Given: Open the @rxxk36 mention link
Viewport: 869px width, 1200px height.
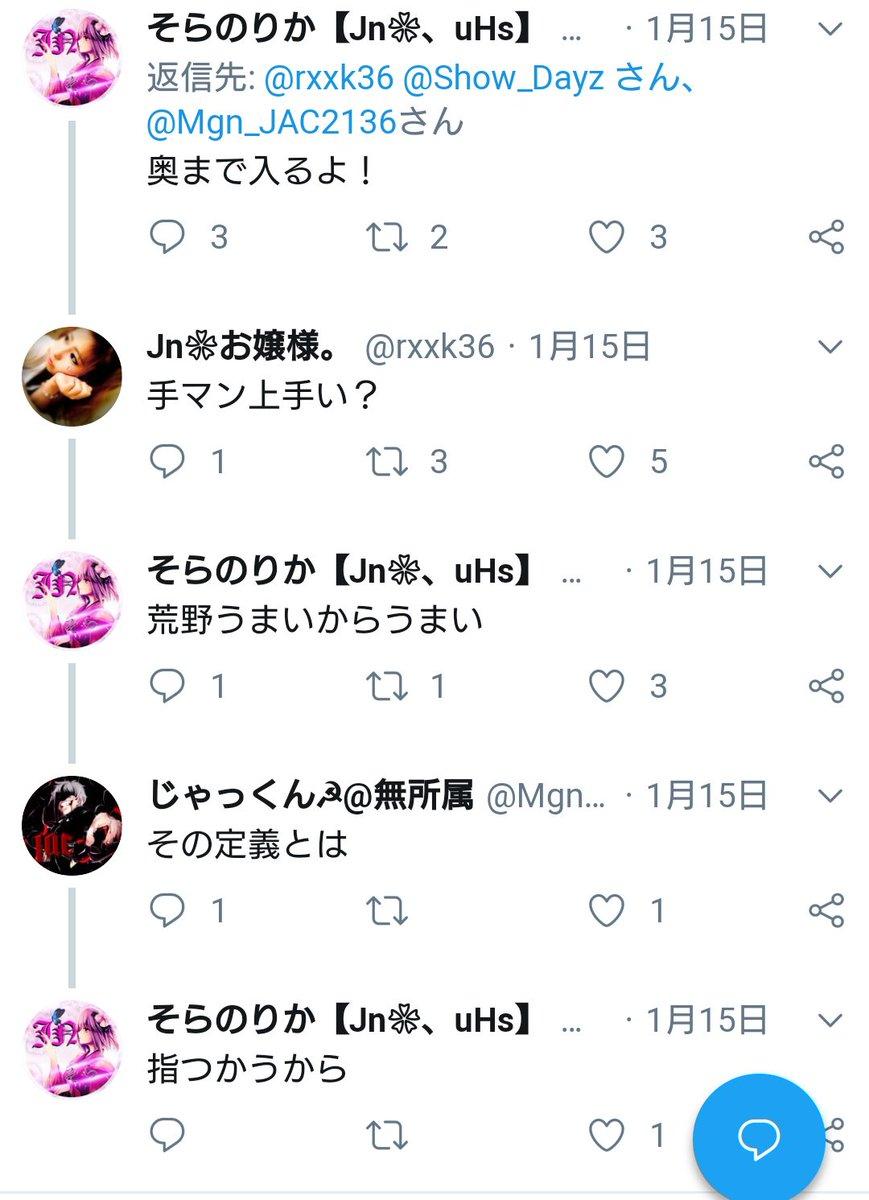Looking at the screenshot, I should point(329,80).
